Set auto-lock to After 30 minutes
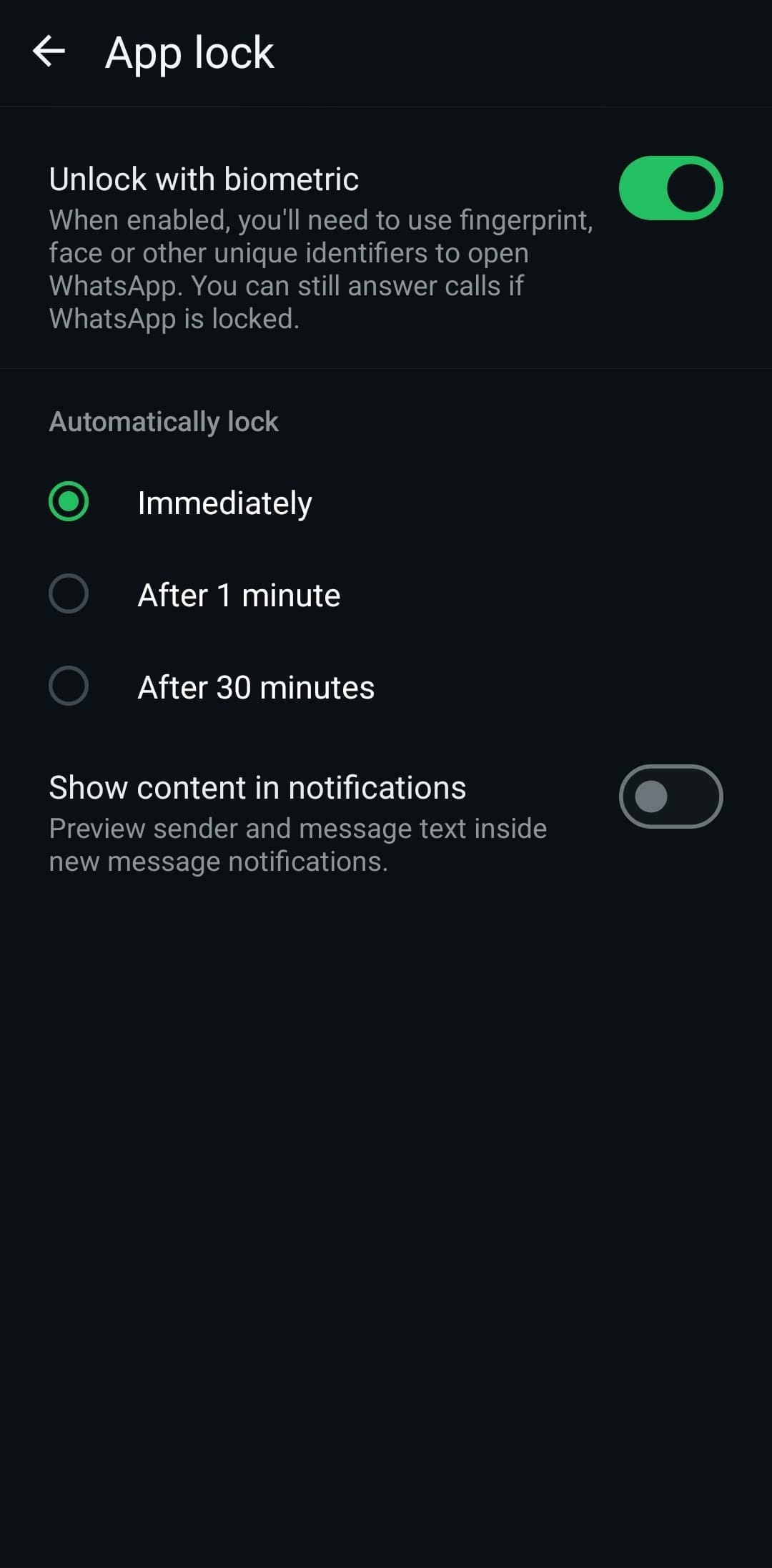Image resolution: width=772 pixels, height=1568 pixels. (x=69, y=686)
